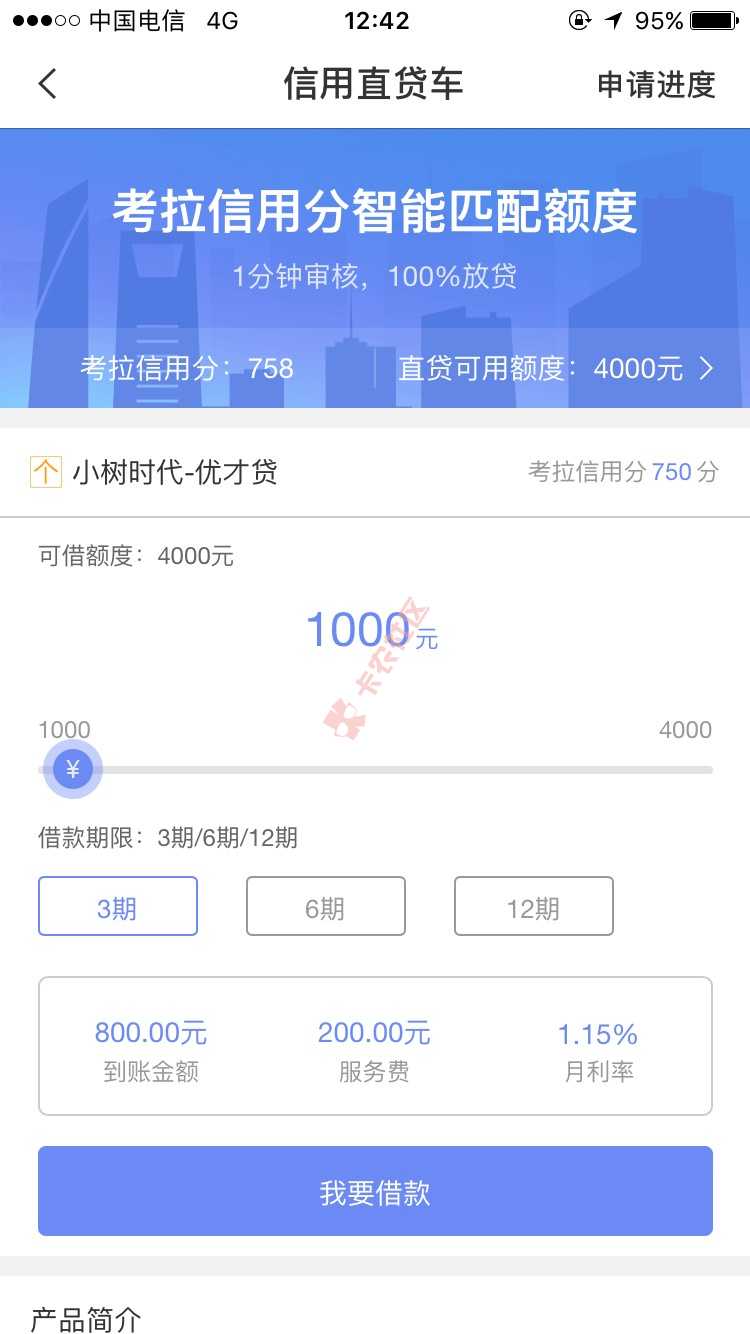This screenshot has width=750, height=1334.
Task: Select the 3期 loan term
Action: 118,907
